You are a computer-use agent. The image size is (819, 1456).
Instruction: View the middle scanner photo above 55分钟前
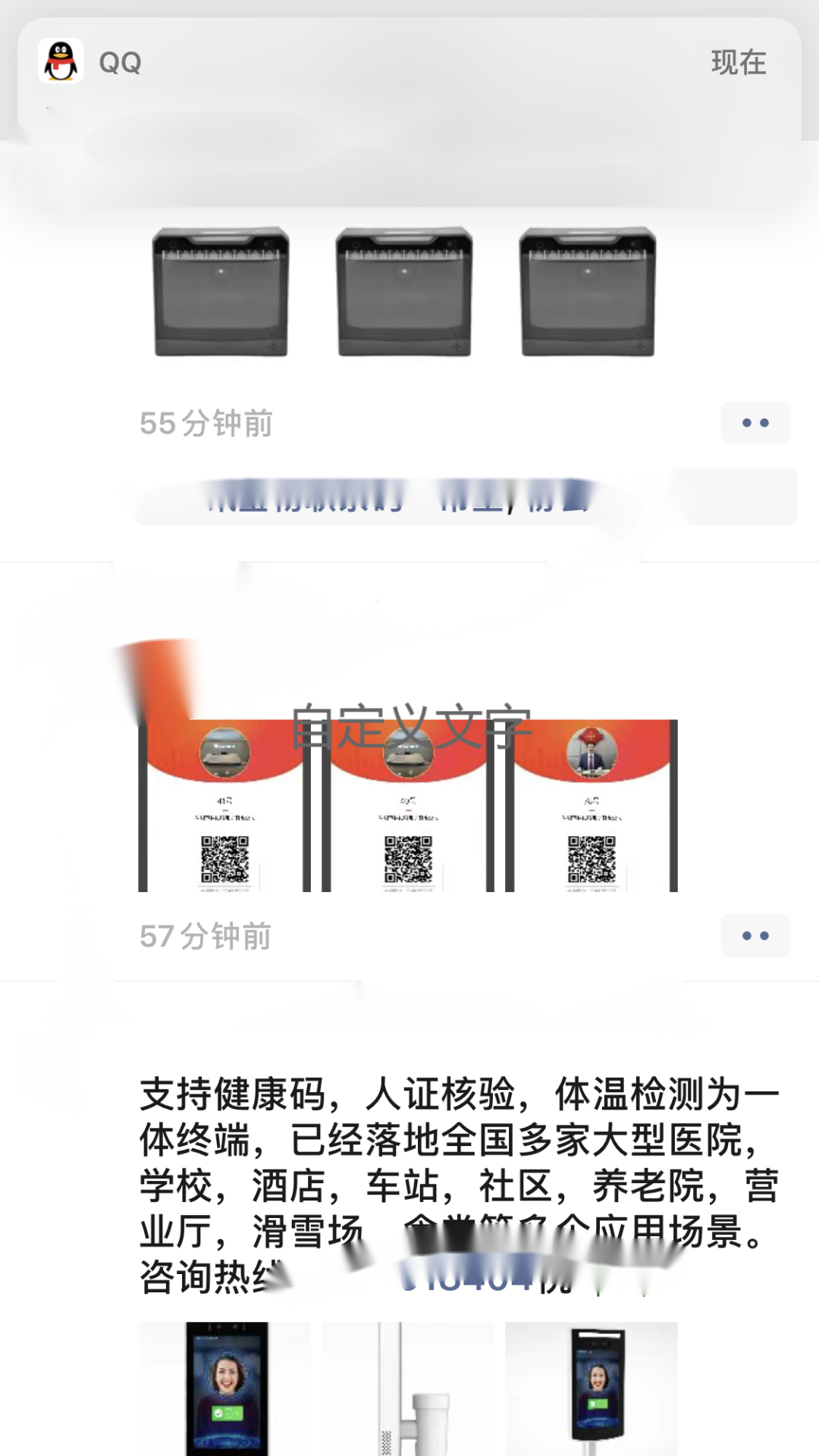click(405, 292)
